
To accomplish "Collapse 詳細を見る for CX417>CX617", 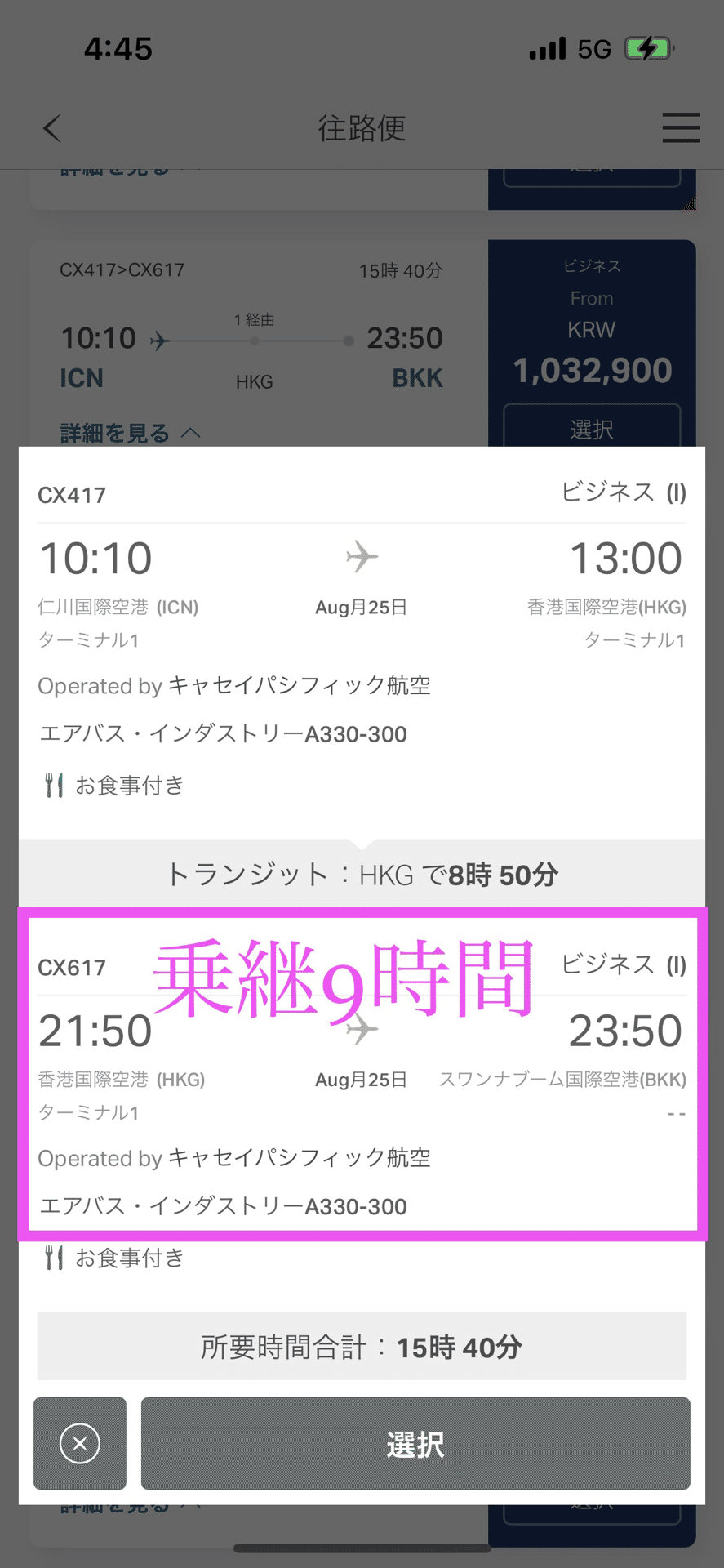I will 130,433.
